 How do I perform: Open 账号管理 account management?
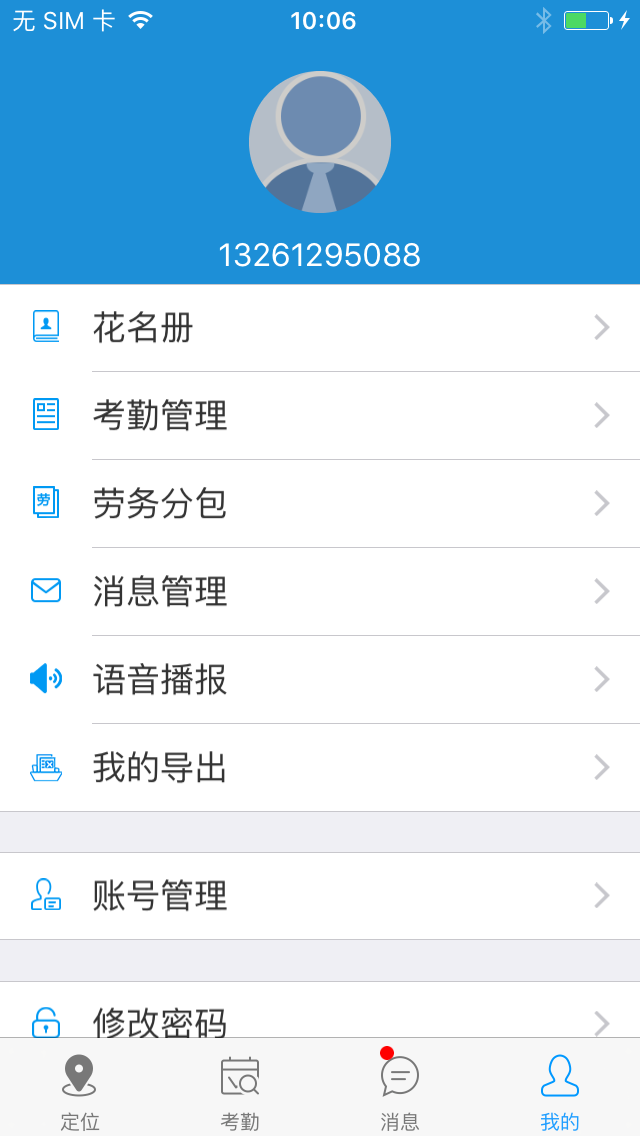[320, 896]
